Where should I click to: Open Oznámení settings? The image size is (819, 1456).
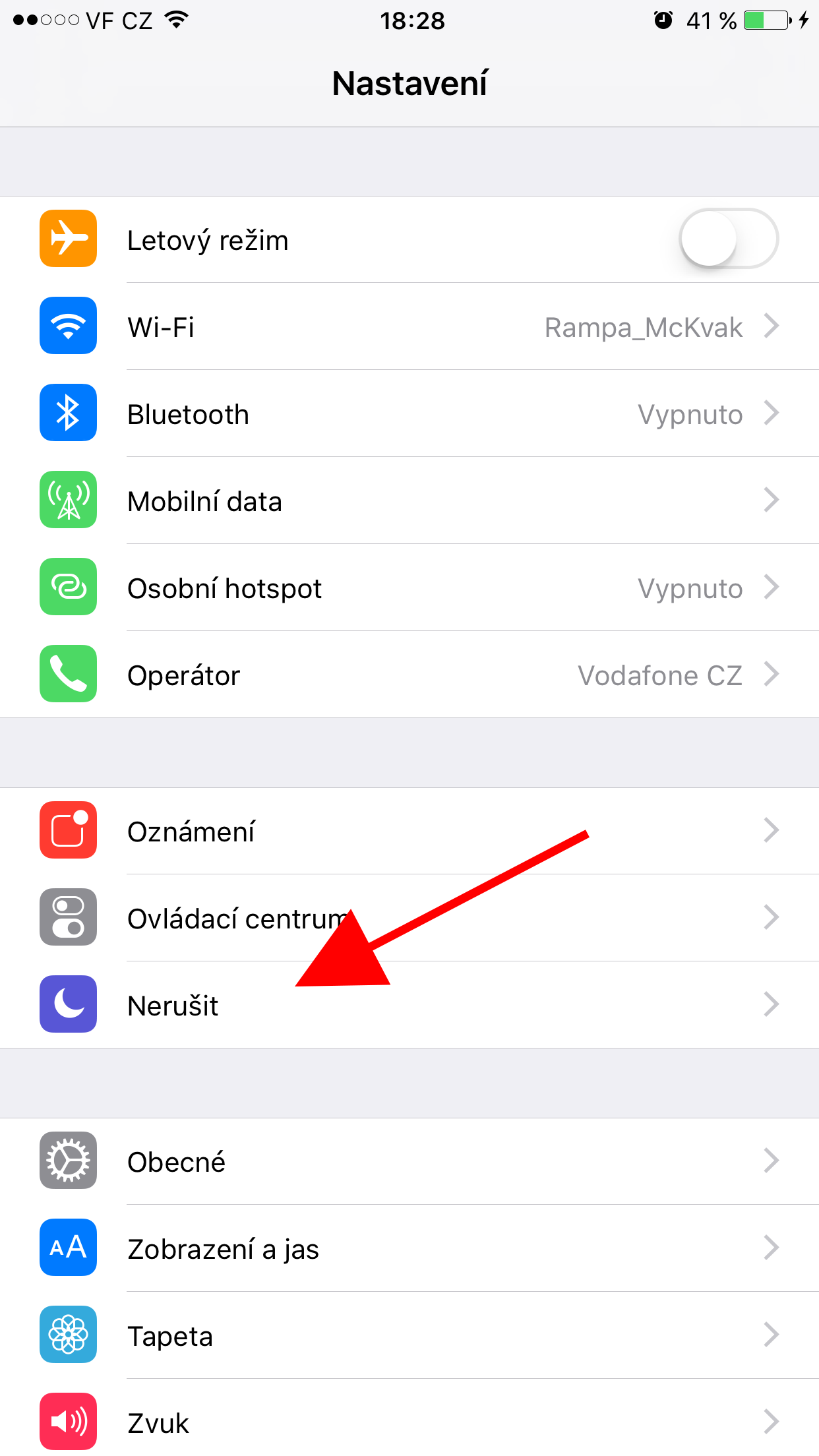[x=409, y=831]
